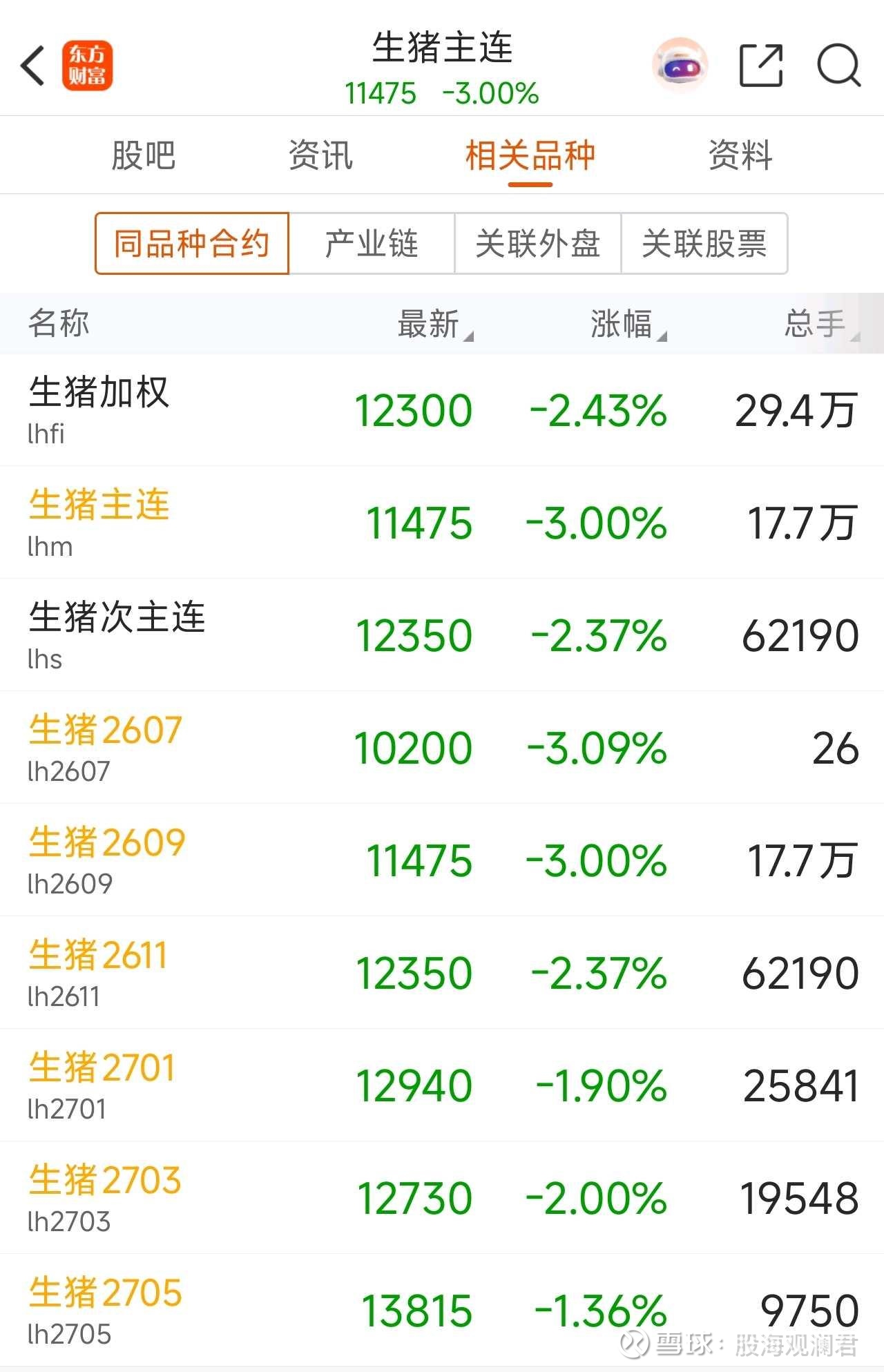Open the 资料 tab

pos(740,155)
